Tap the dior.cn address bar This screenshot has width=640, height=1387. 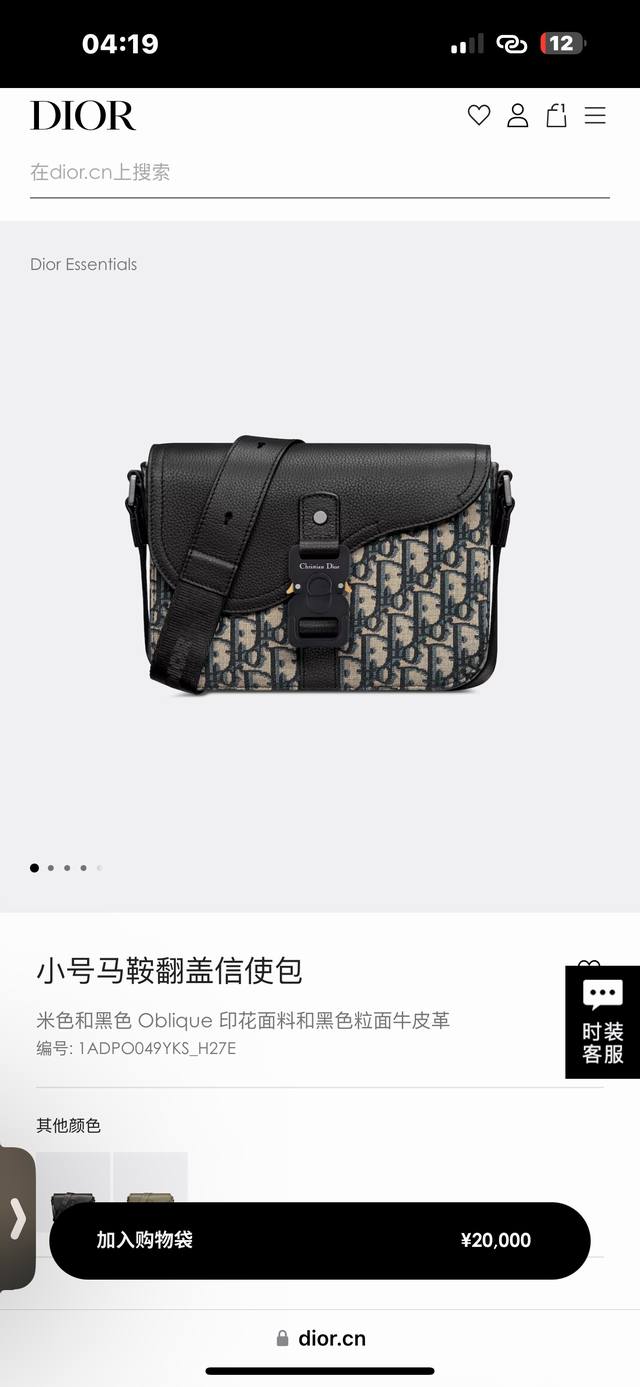tap(320, 1338)
